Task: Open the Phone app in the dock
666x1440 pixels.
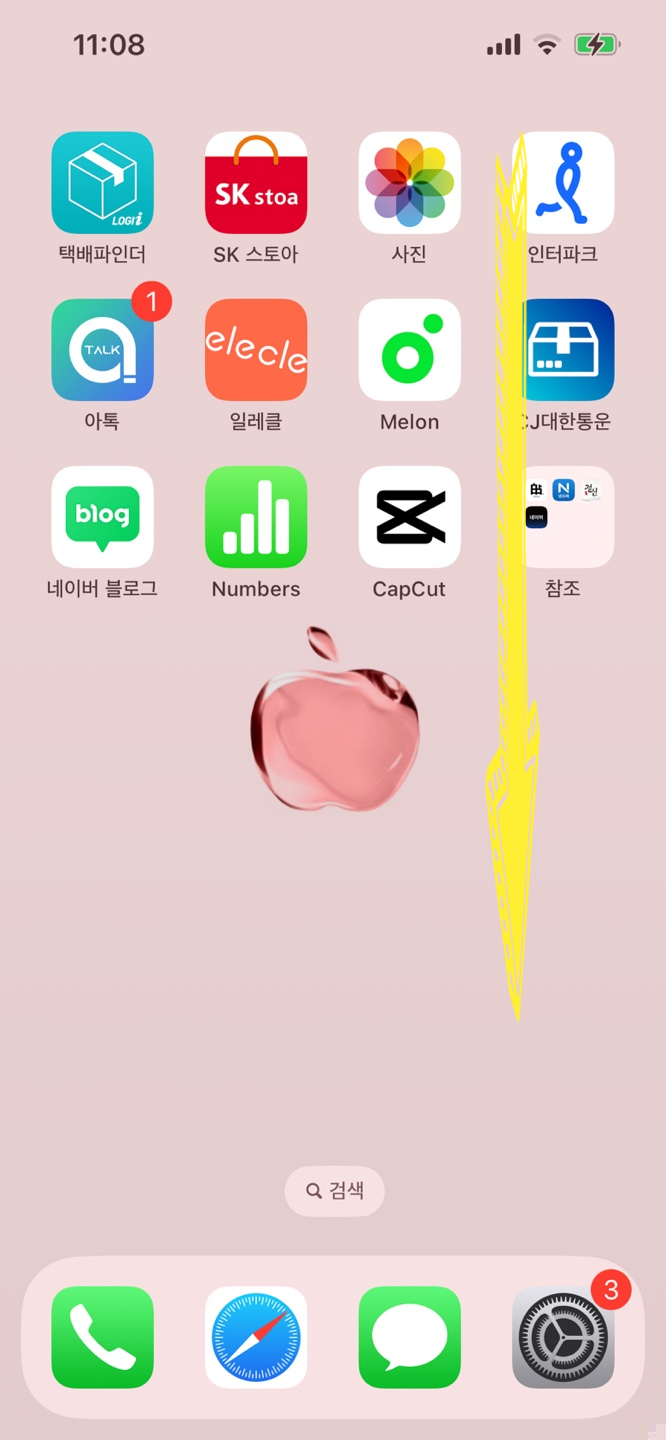Action: (102, 1337)
